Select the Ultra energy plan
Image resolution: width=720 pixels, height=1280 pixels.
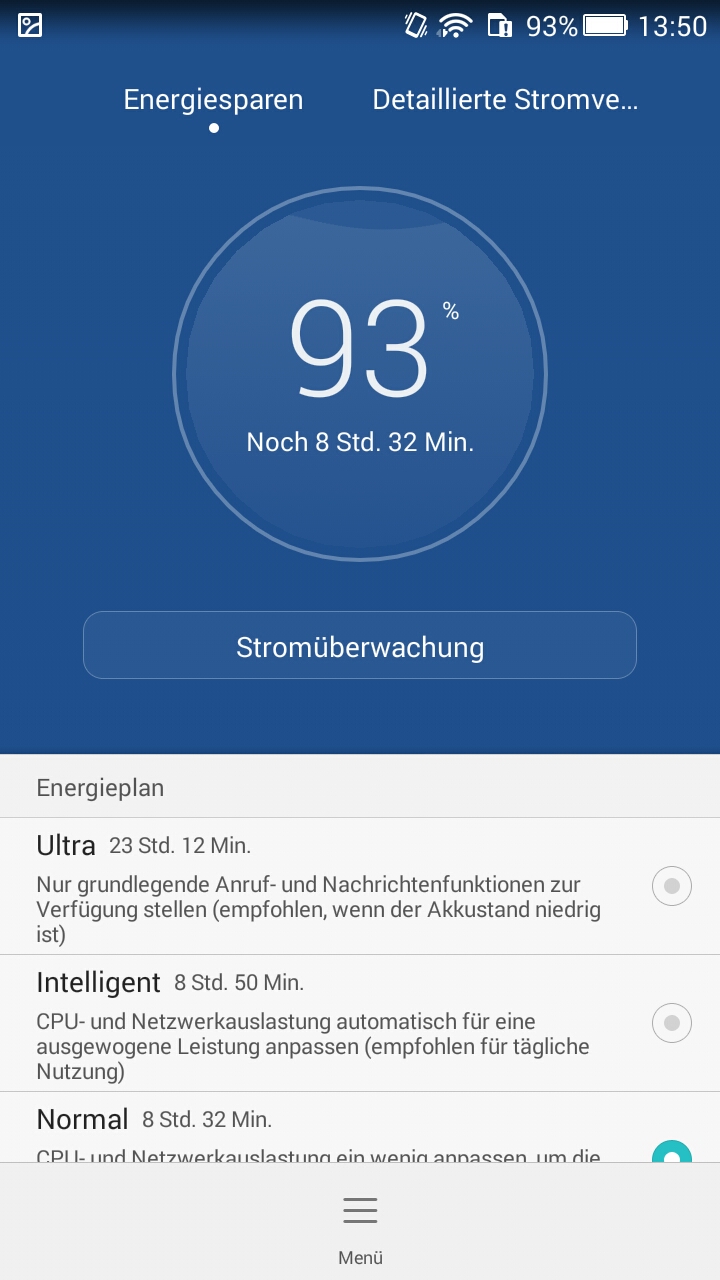pyautogui.click(x=671, y=886)
